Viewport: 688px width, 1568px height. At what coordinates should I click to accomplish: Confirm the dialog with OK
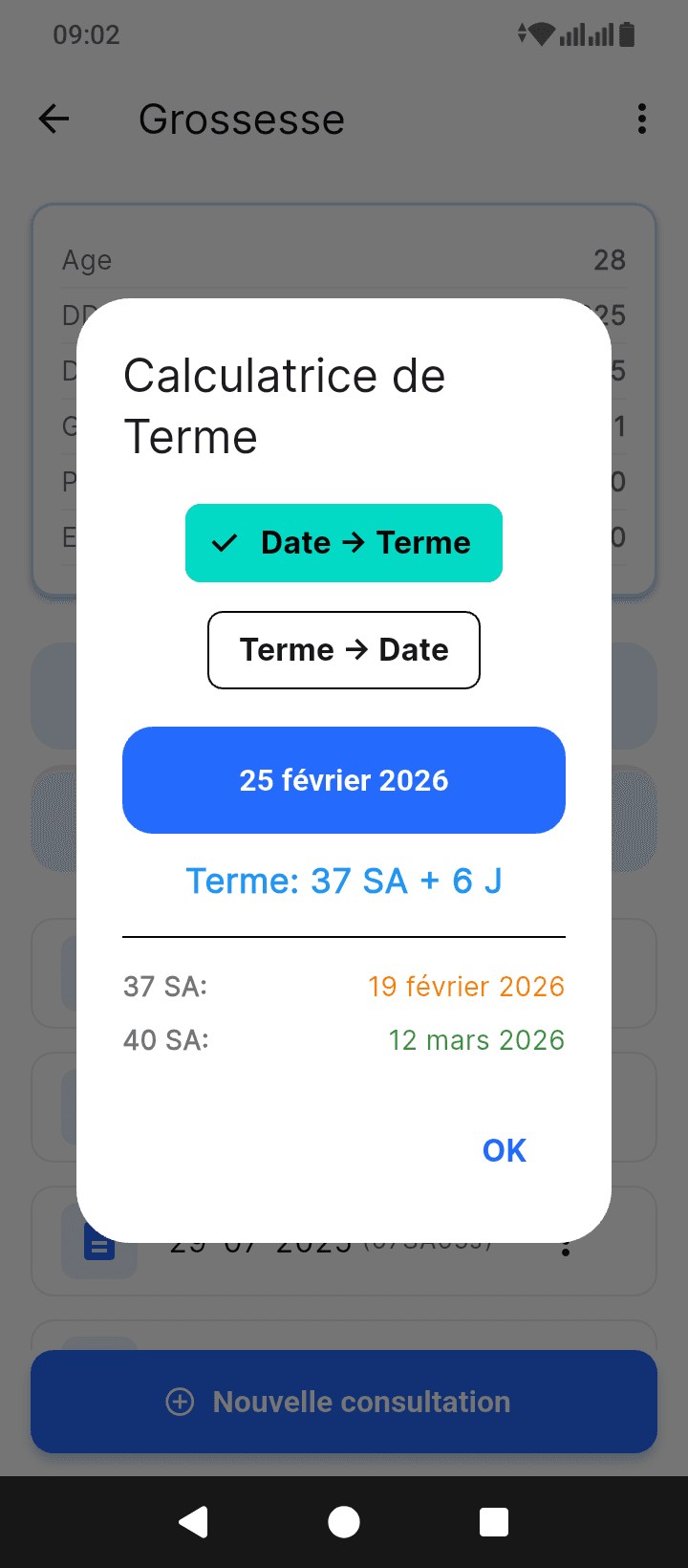[504, 1150]
